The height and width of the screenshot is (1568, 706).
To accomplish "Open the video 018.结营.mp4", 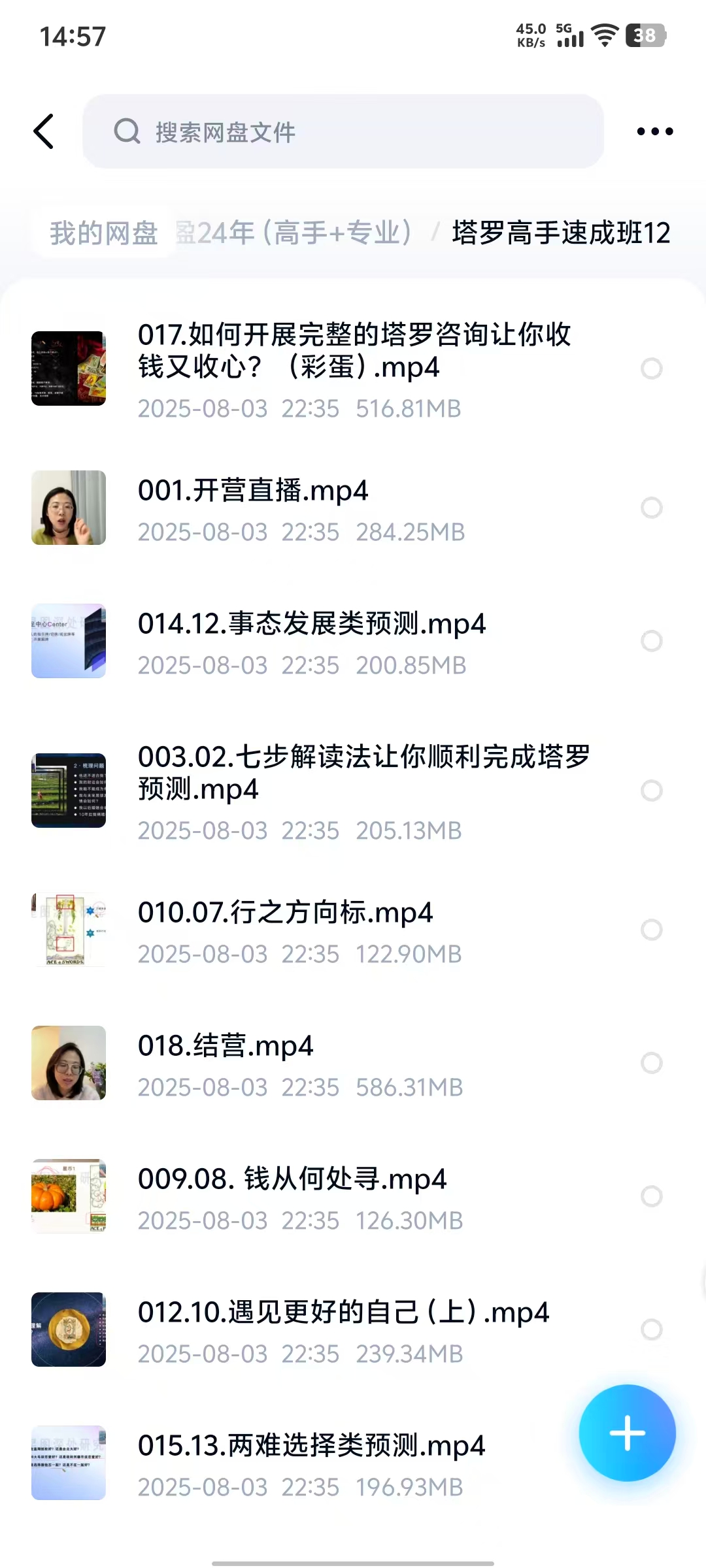I will coord(226,1046).
